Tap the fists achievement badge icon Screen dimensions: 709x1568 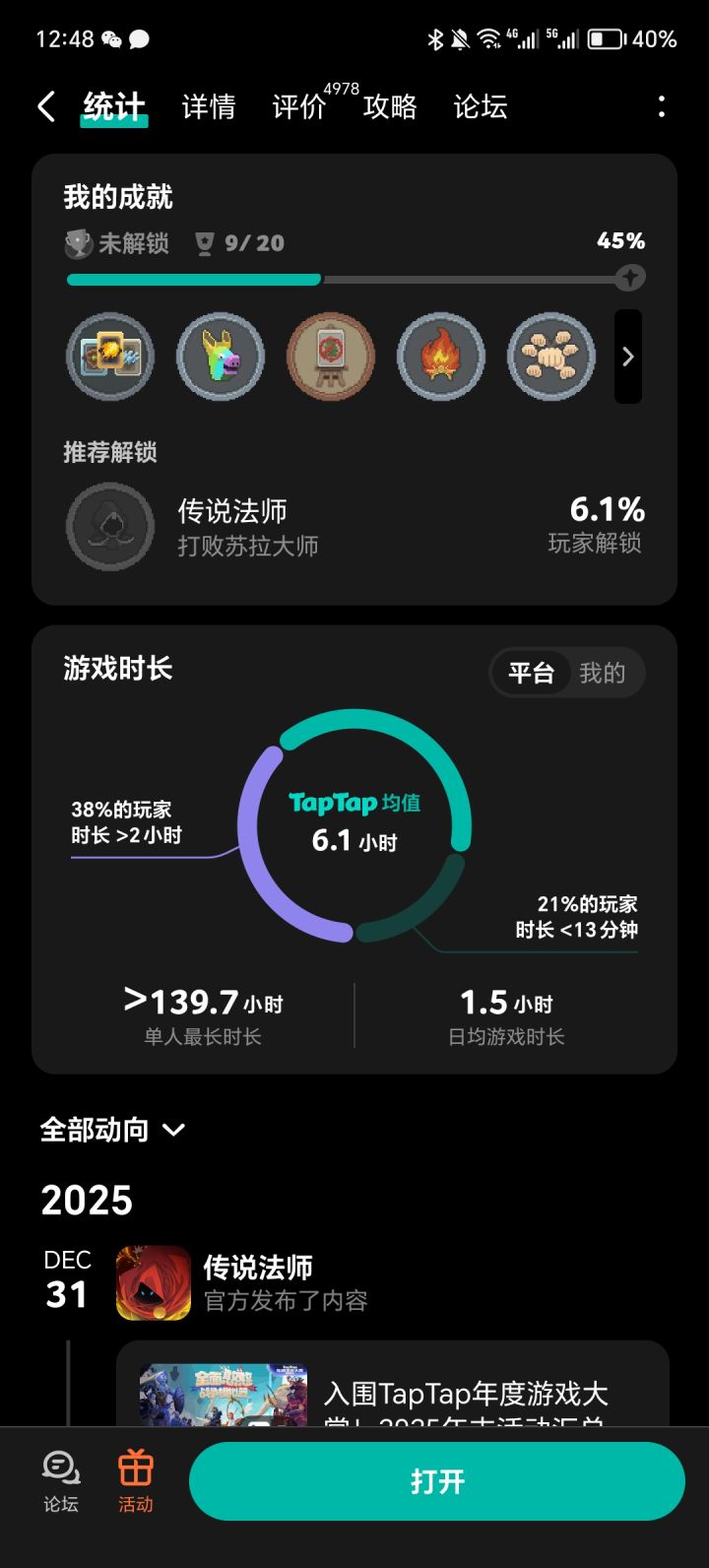coord(551,357)
